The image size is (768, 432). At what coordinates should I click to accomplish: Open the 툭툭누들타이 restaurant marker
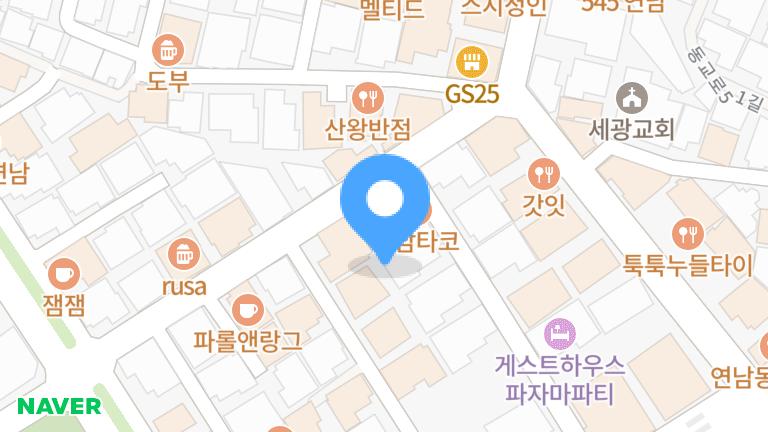pyautogui.click(x=688, y=234)
